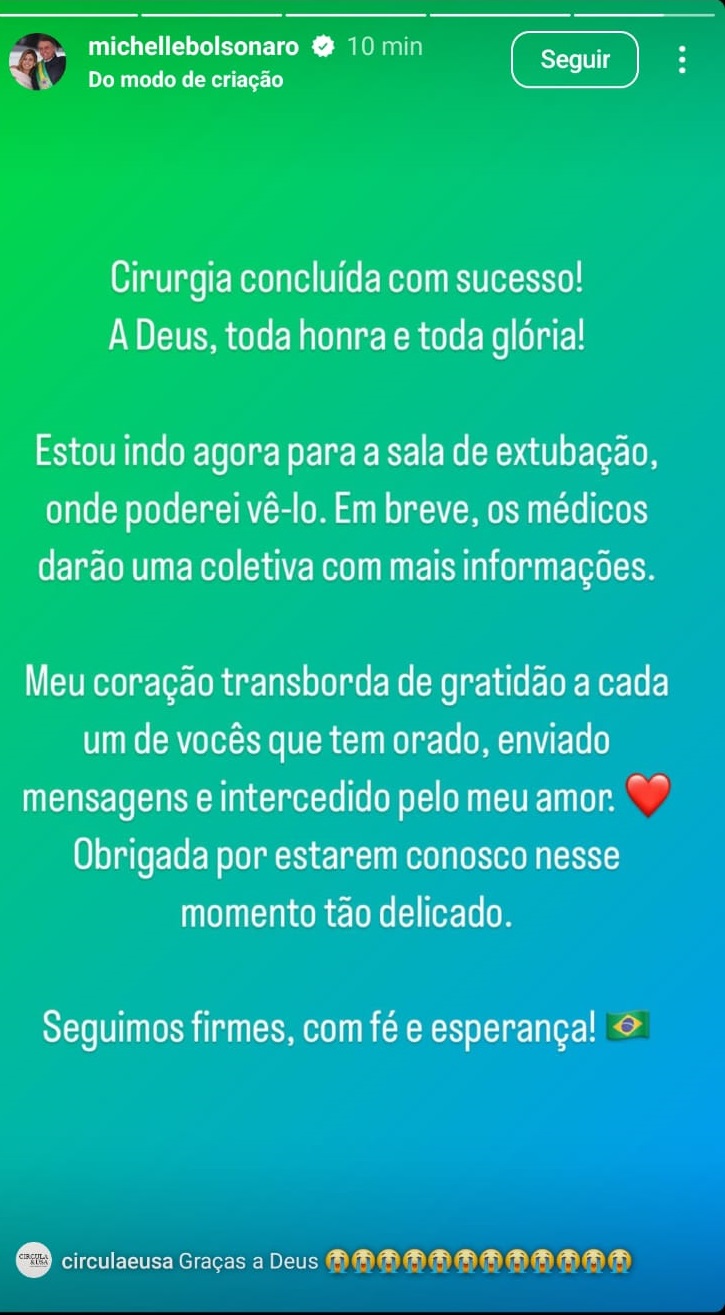Open michellebolsonaro's profile picture

(38, 62)
